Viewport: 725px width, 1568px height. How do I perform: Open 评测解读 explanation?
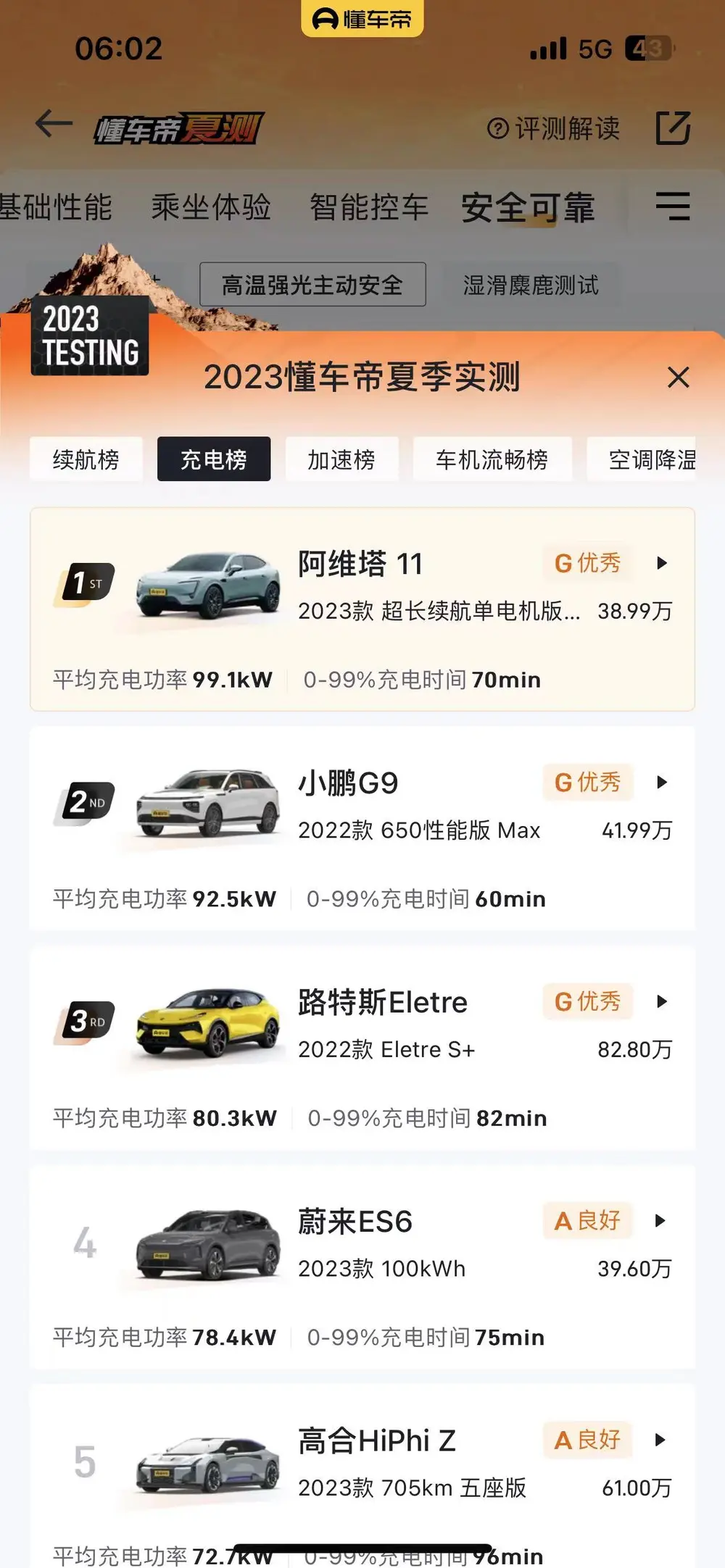(553, 129)
